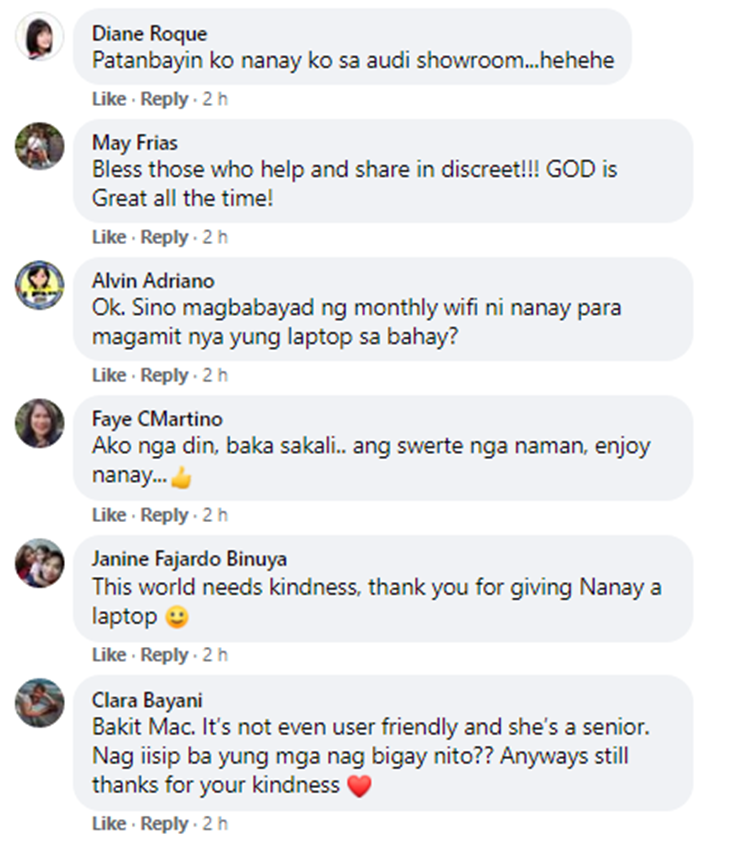Open Faye CMartino's profile name
The width and height of the screenshot is (750, 844).
(157, 419)
